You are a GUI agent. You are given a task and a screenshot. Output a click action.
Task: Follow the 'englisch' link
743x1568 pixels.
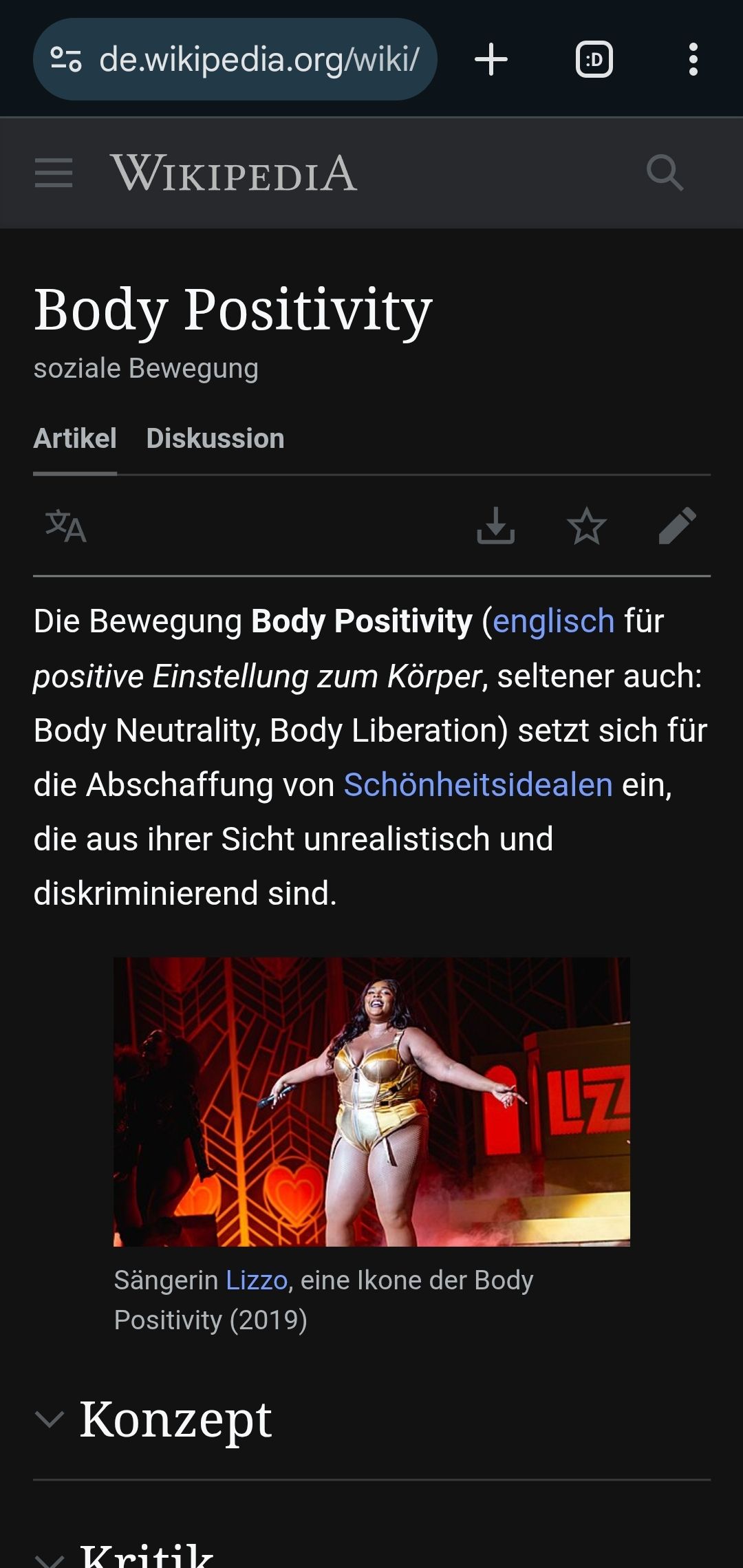coord(553,621)
